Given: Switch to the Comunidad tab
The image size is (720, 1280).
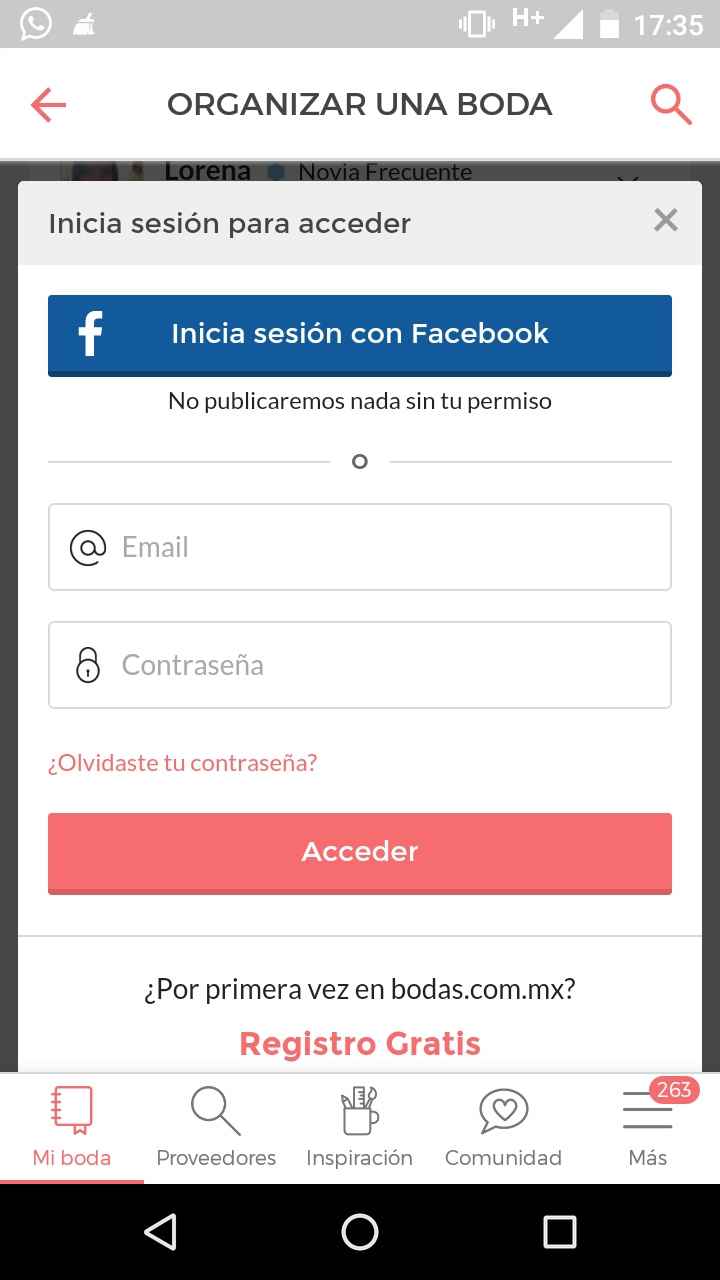Looking at the screenshot, I should tap(503, 1128).
